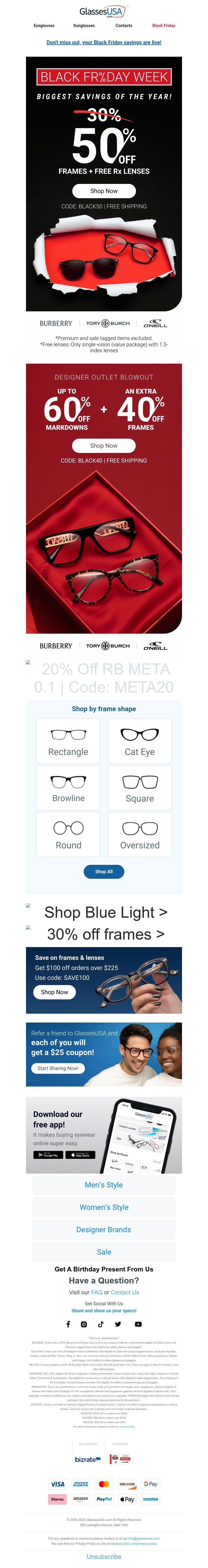This screenshot has height=1568, width=208.
Task: Open the Instagram social icon
Action: tap(84, 1325)
